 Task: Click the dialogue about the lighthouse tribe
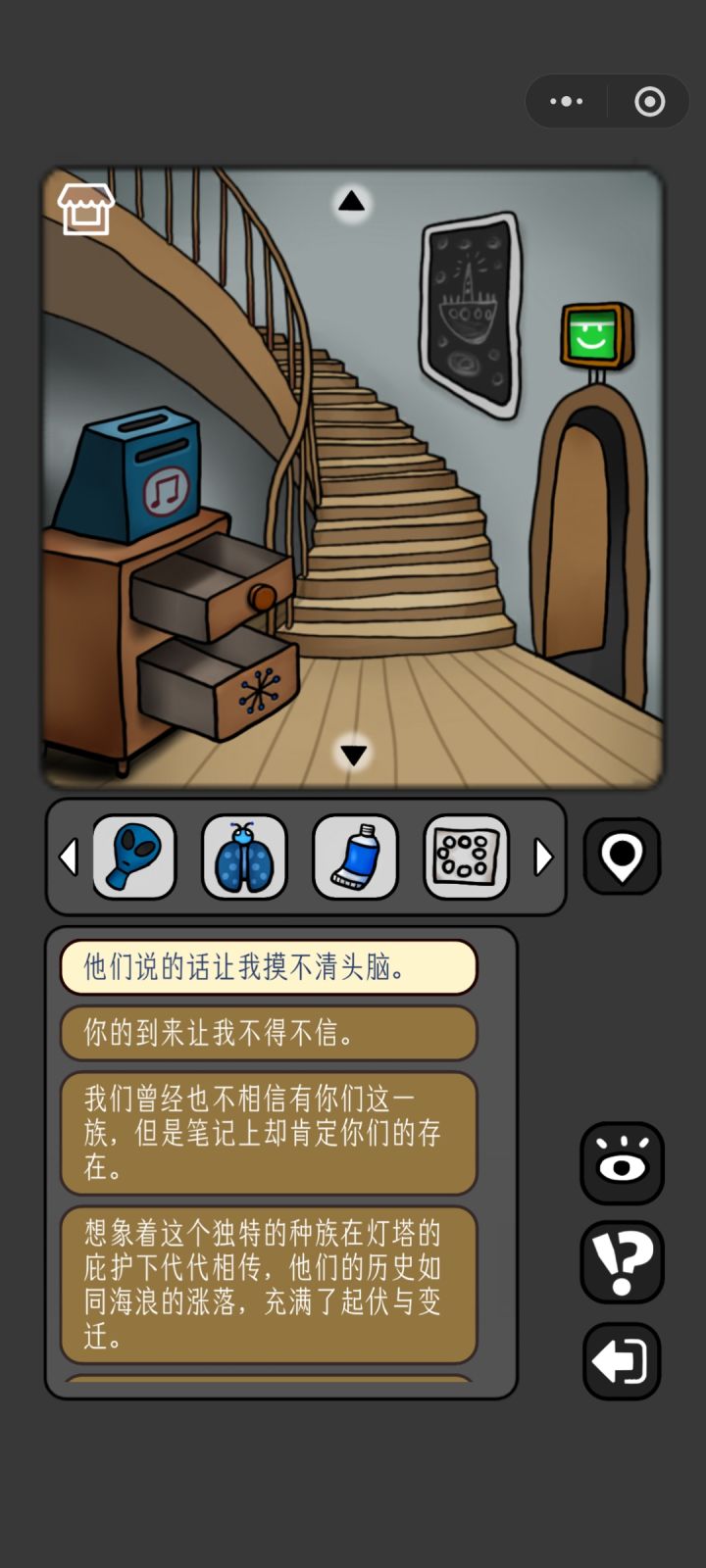[x=268, y=1284]
